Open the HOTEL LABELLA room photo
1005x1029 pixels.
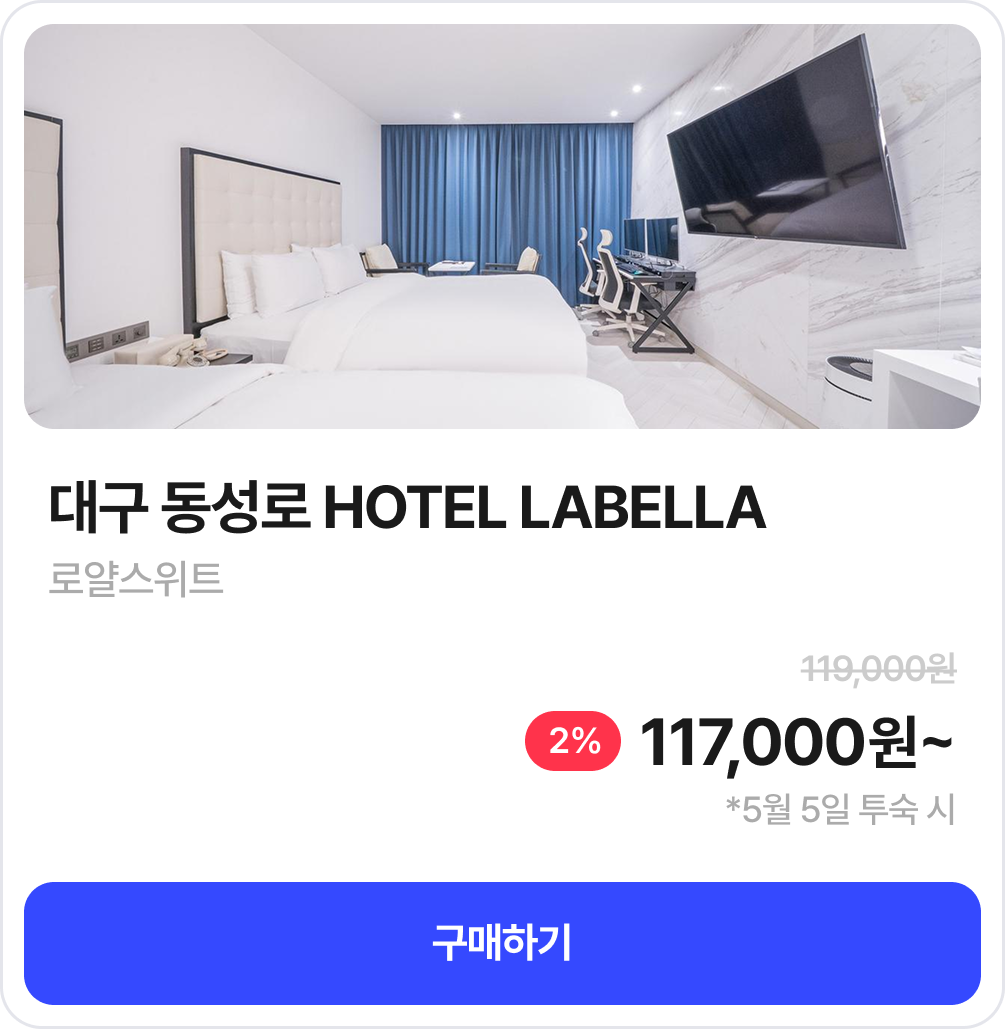[502, 227]
